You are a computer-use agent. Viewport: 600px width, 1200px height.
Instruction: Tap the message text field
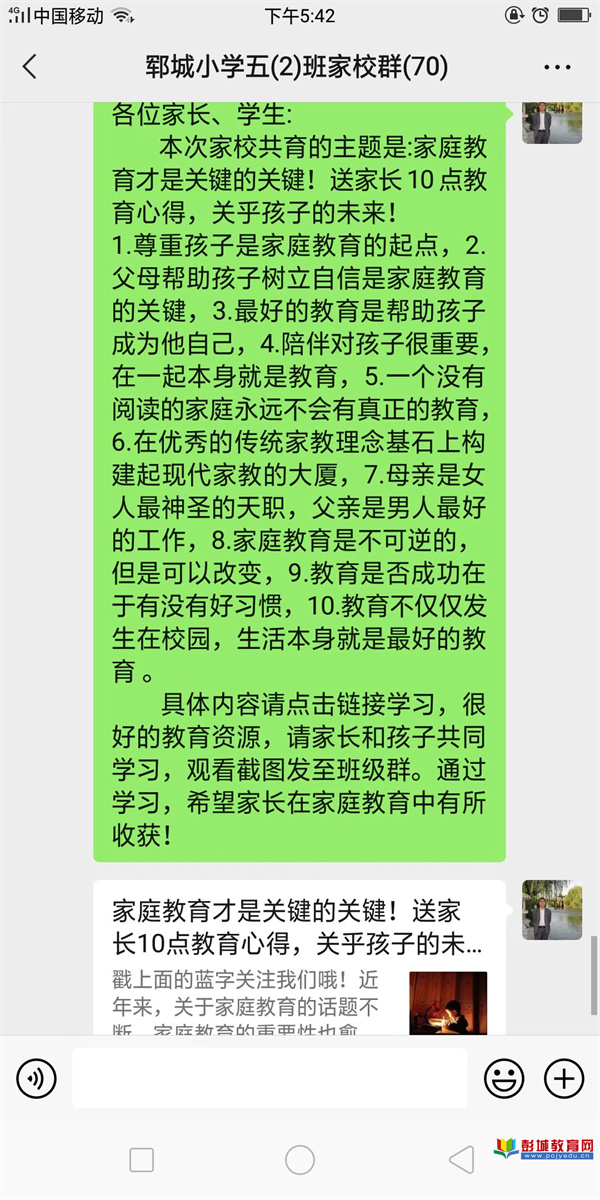tap(270, 1078)
